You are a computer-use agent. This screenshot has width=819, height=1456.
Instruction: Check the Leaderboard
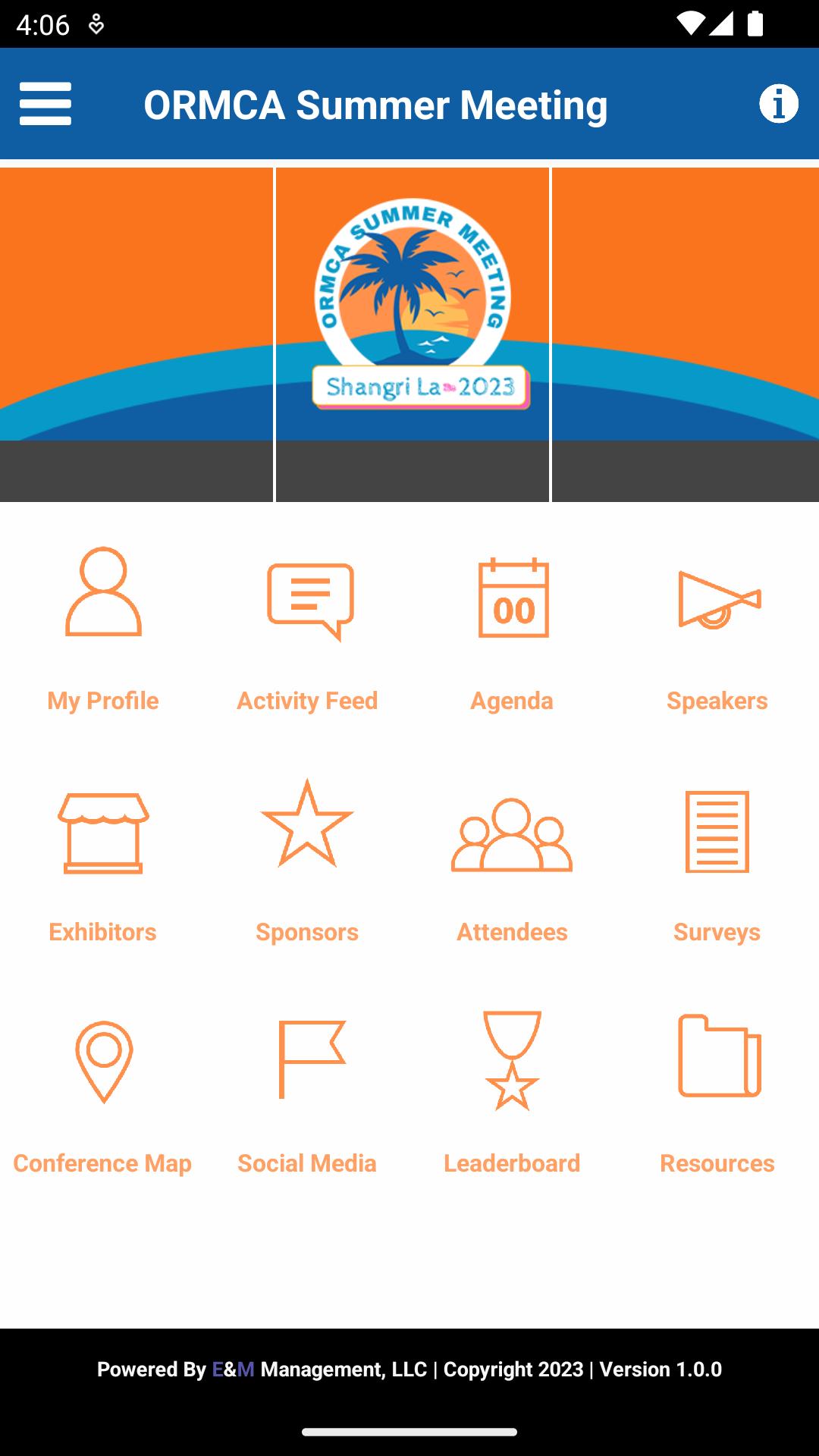(x=512, y=1092)
